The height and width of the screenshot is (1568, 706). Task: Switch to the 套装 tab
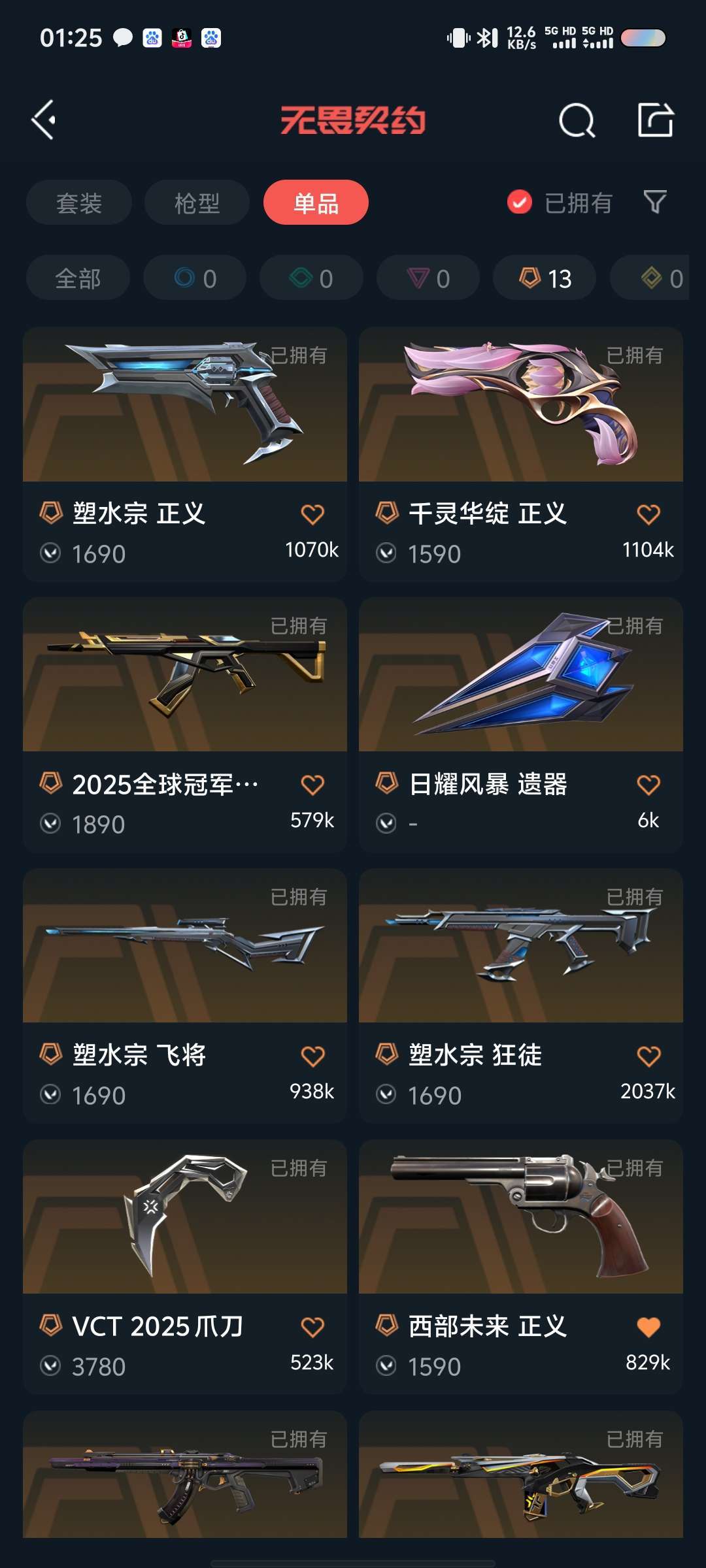pyautogui.click(x=79, y=203)
